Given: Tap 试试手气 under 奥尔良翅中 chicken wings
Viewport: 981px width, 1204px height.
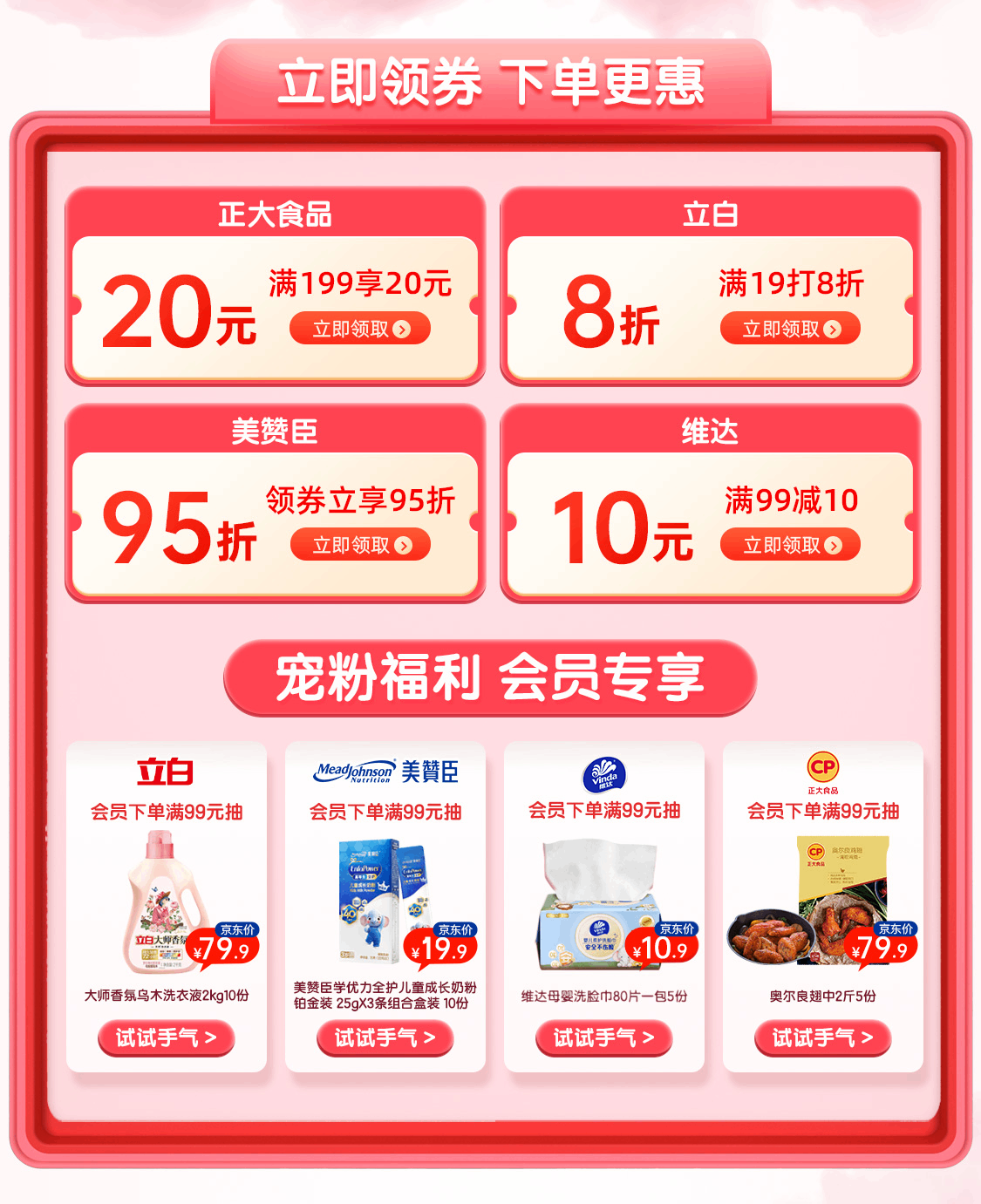Looking at the screenshot, I should click(823, 1038).
